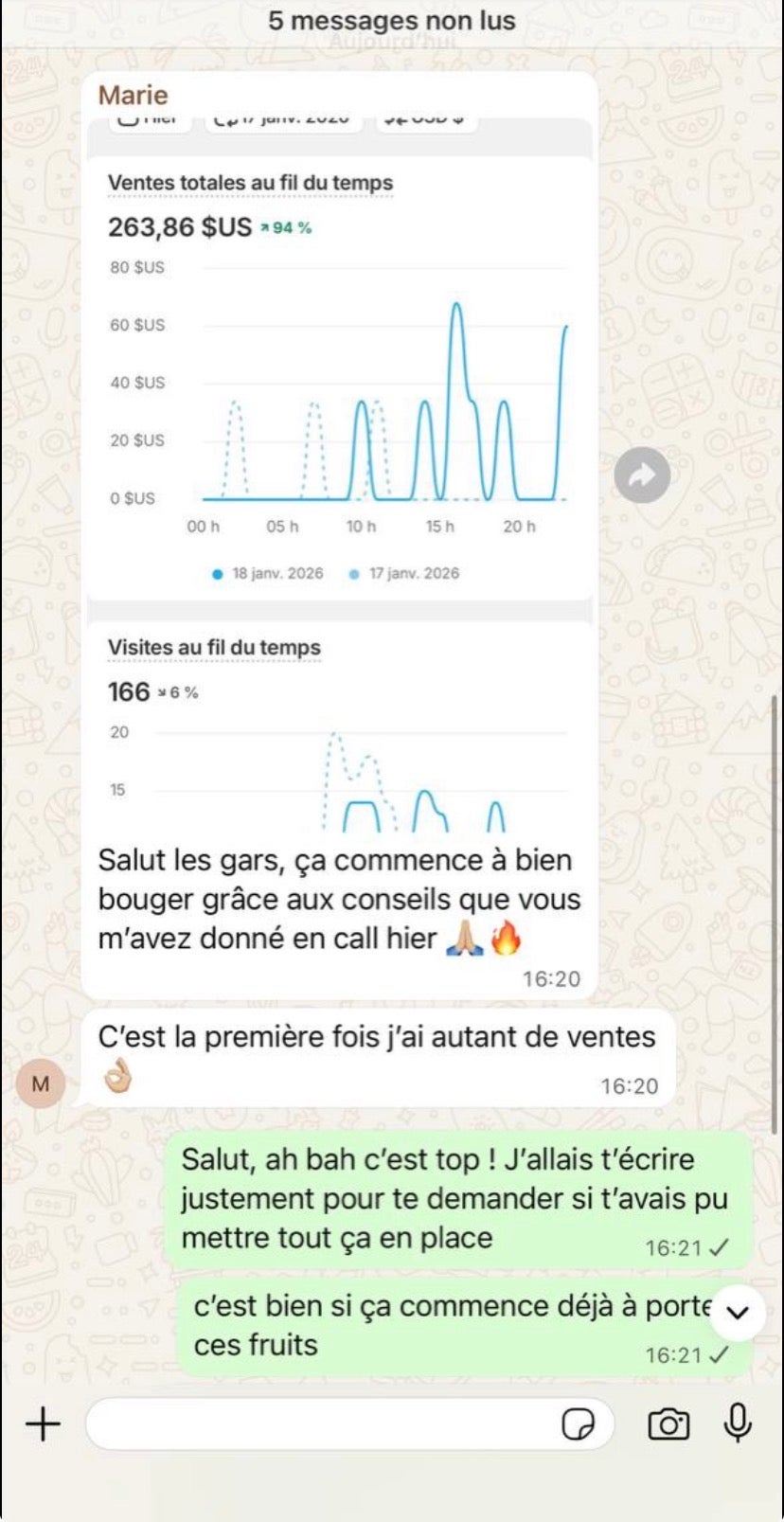Focus the message text field
The width and height of the screenshot is (784, 1522).
322,1424
